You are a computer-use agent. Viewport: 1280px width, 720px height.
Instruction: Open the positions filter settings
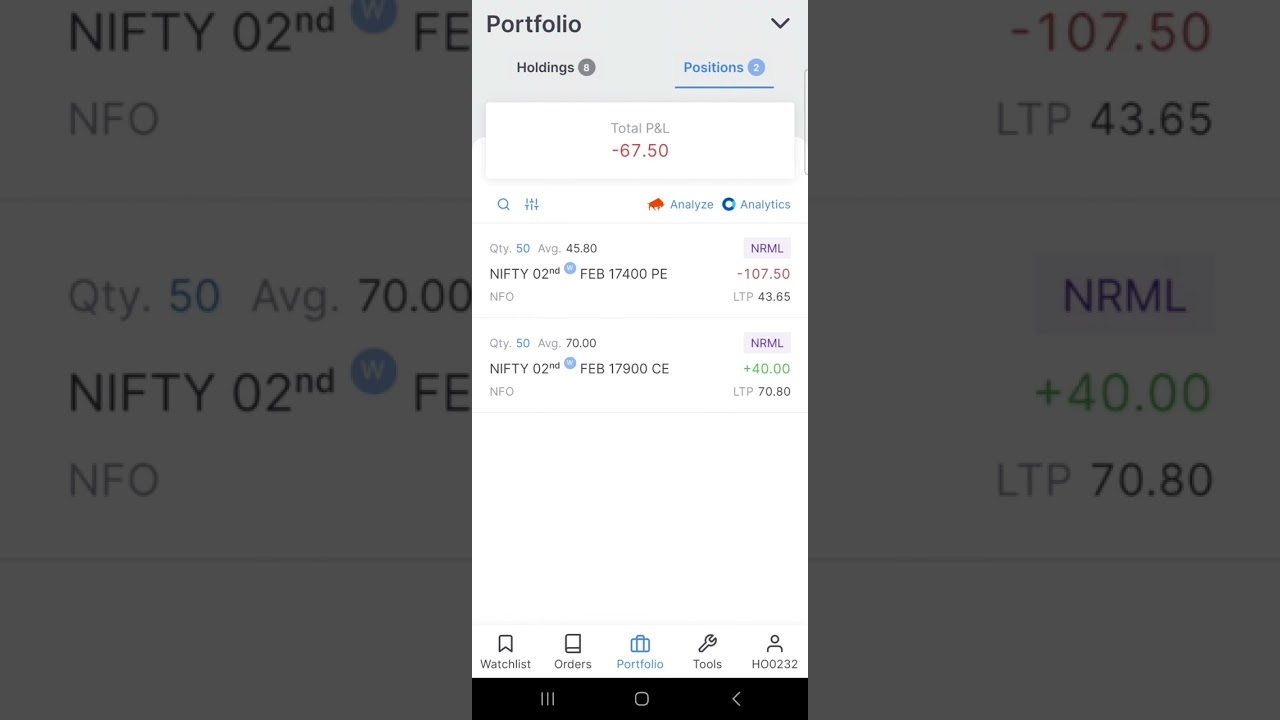point(532,205)
